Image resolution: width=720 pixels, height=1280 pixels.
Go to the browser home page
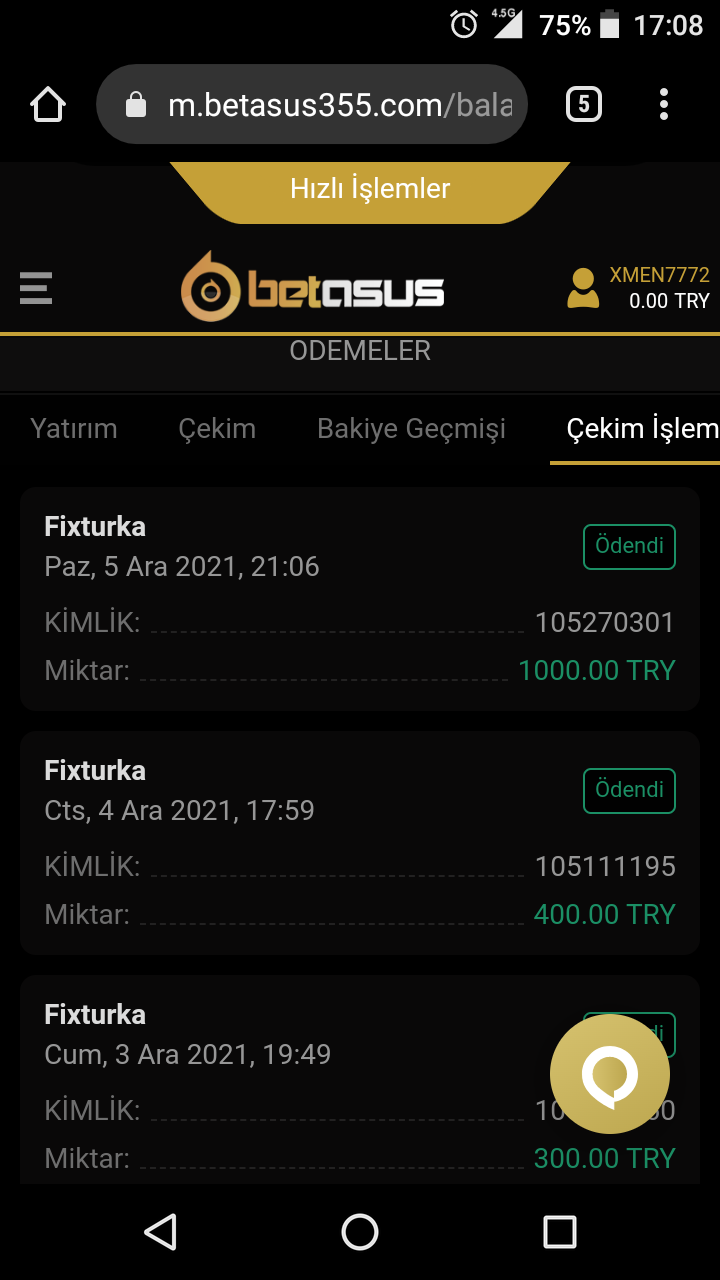(x=48, y=105)
